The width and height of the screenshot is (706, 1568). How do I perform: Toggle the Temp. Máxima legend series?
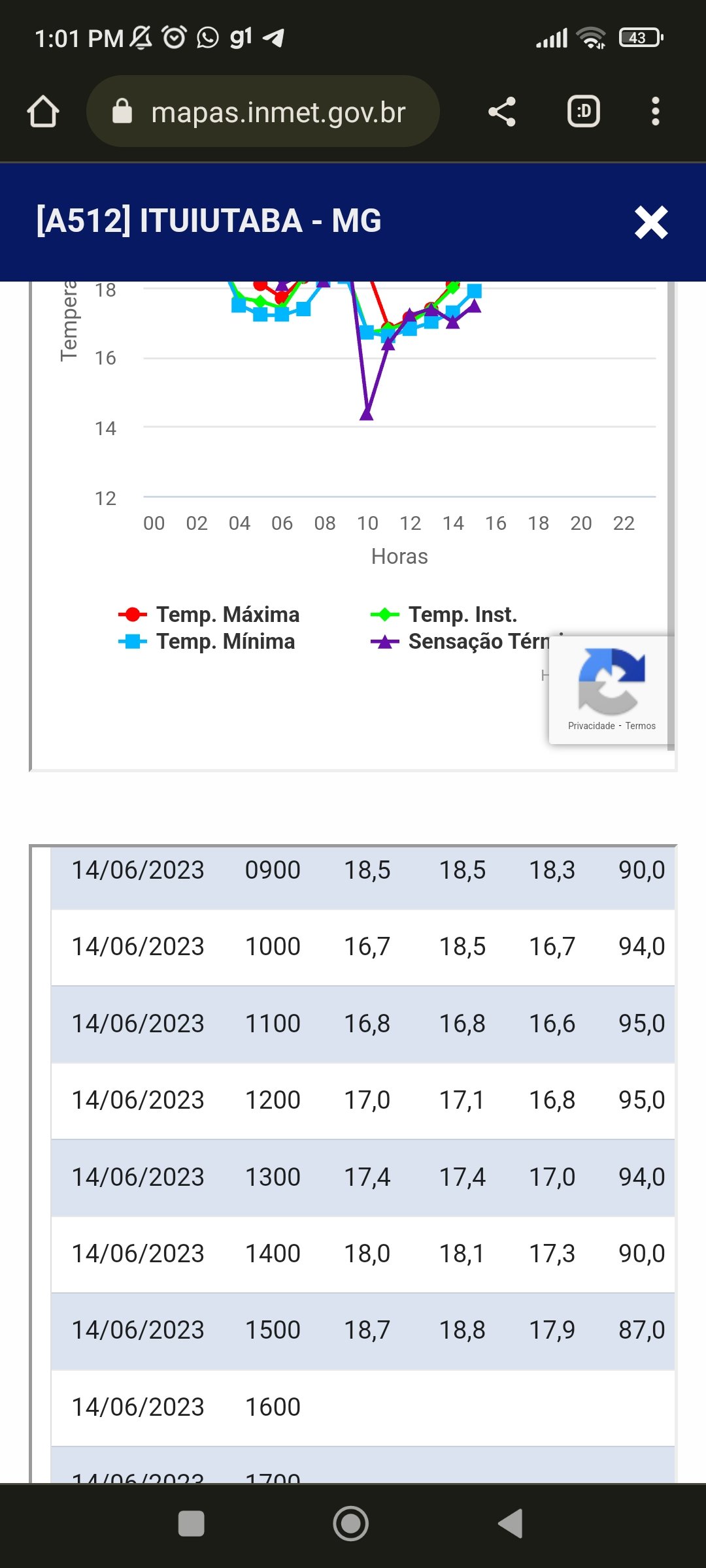pos(209,615)
